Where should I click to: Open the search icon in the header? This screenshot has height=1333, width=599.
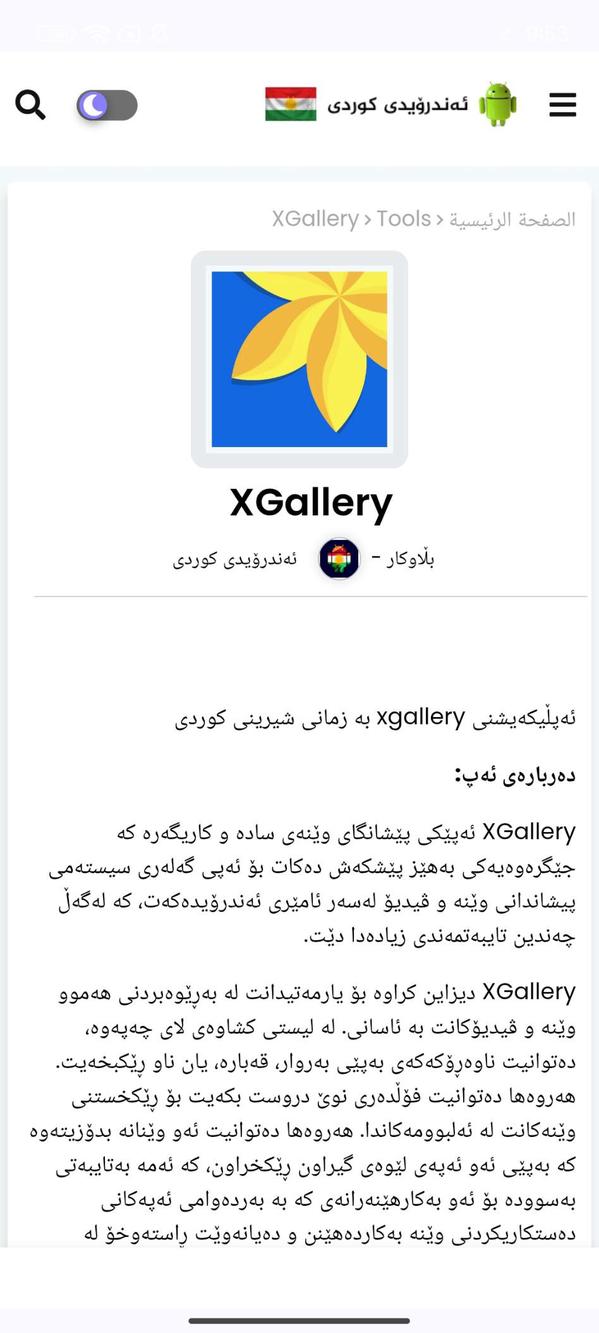click(30, 105)
